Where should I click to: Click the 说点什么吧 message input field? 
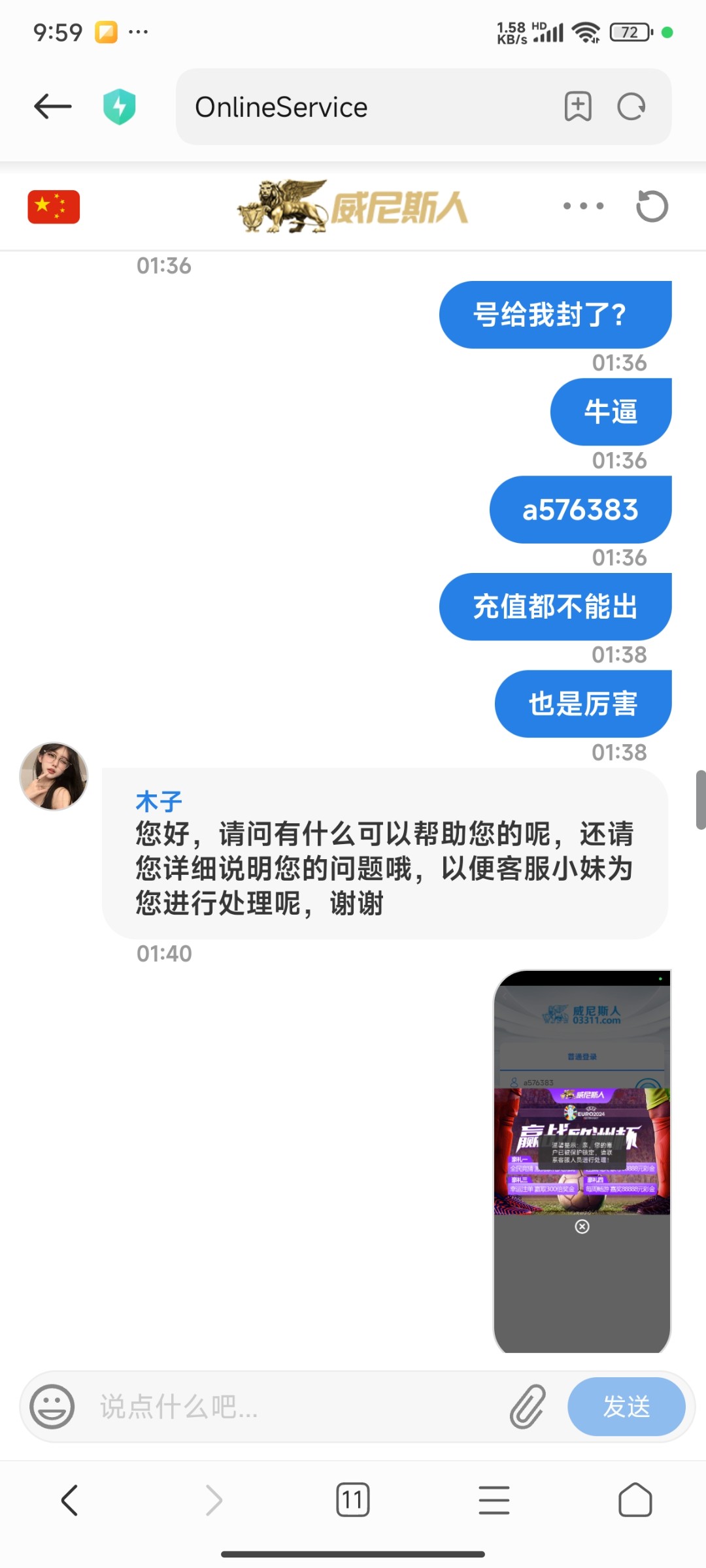261,1407
